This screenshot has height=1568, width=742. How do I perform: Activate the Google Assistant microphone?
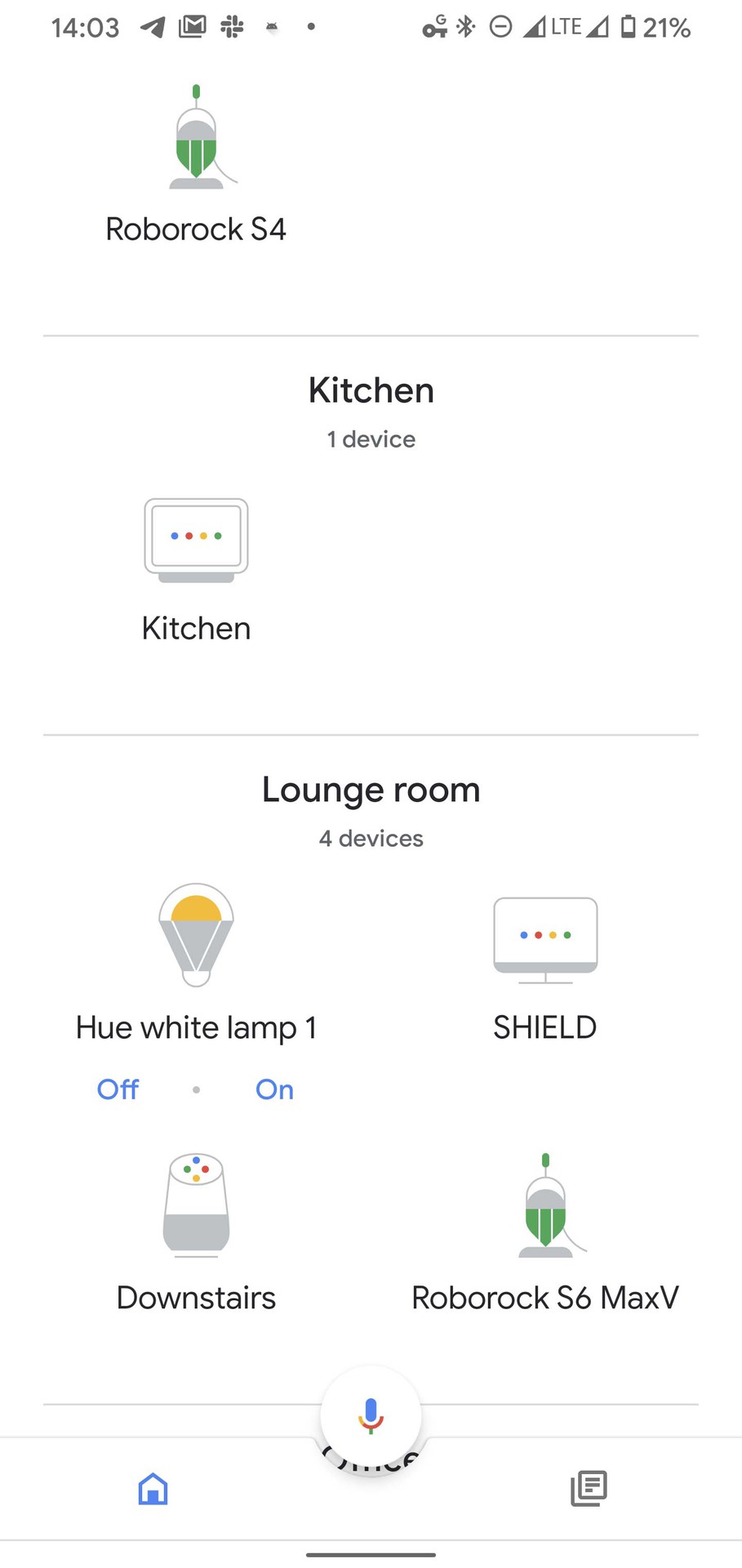[x=371, y=1416]
